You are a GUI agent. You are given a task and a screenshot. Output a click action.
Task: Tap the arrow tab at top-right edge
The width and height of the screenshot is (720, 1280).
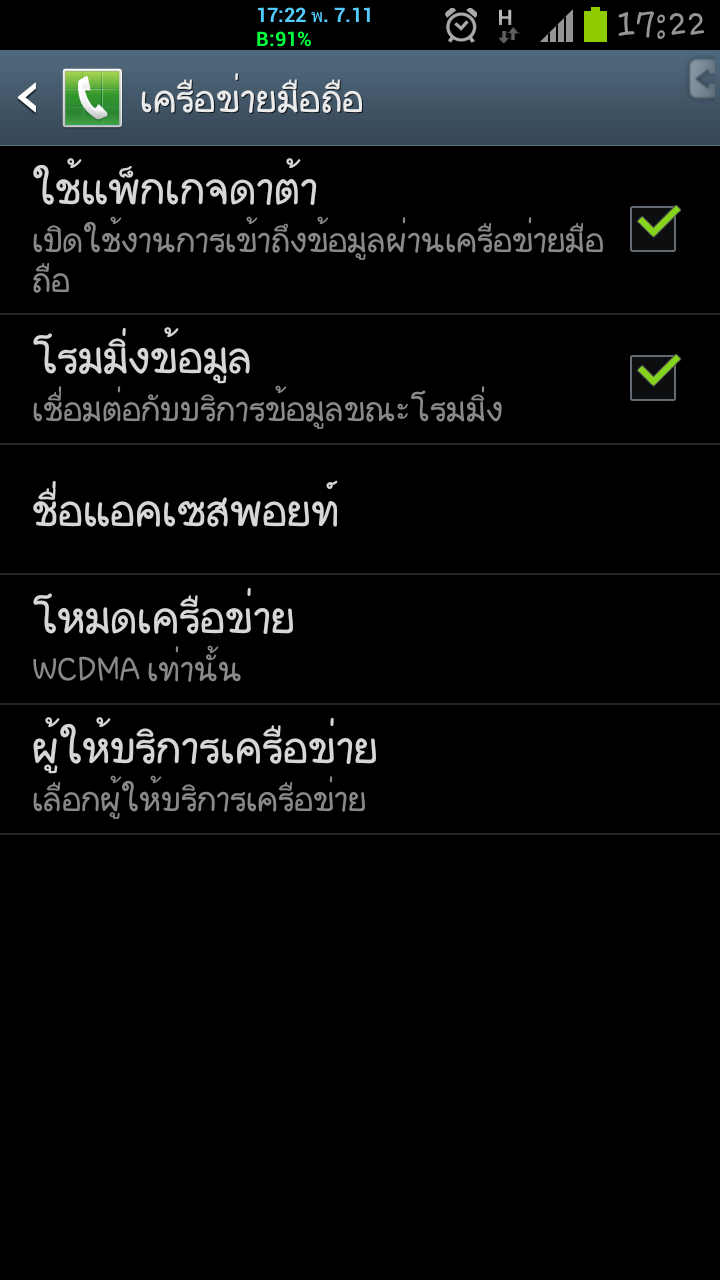tap(704, 80)
